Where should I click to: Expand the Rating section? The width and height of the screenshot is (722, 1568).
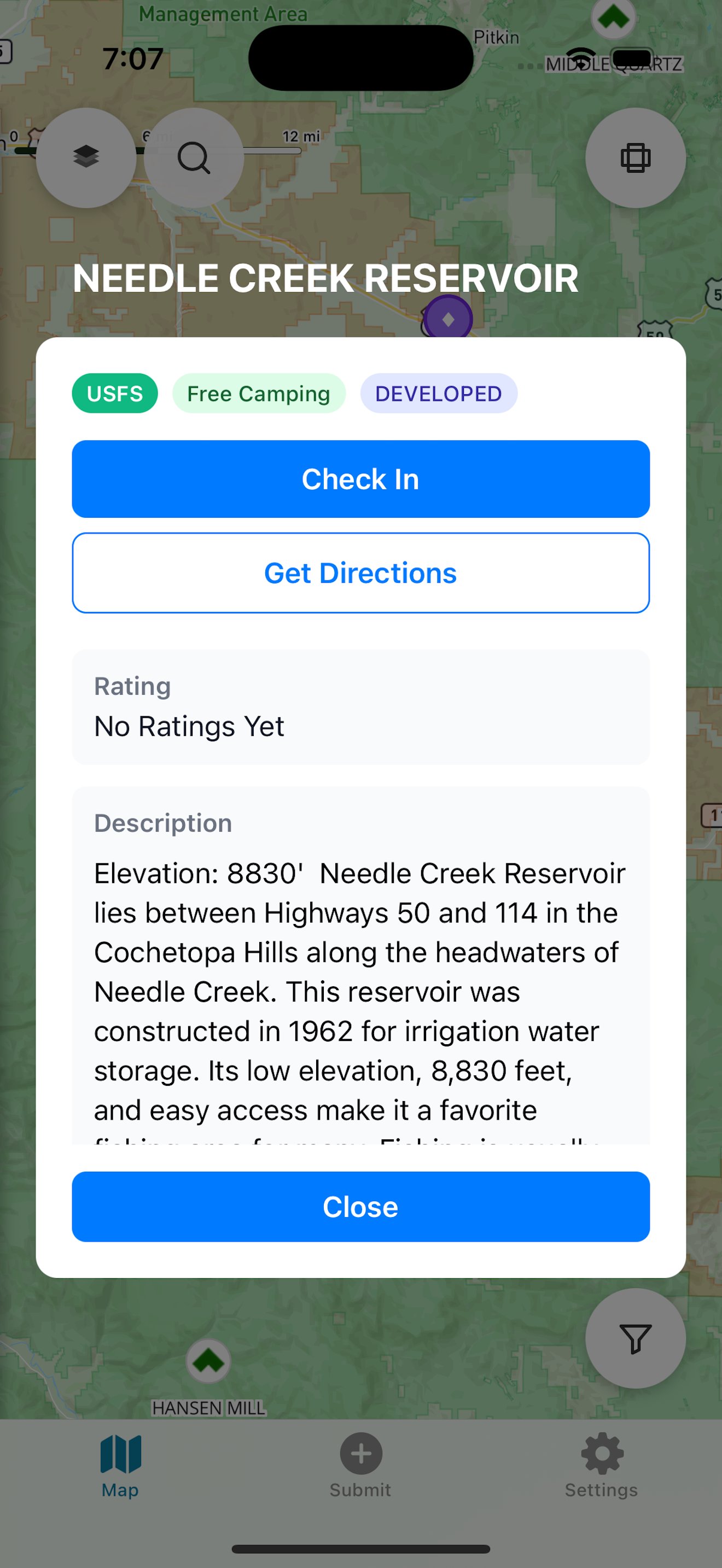click(362, 706)
